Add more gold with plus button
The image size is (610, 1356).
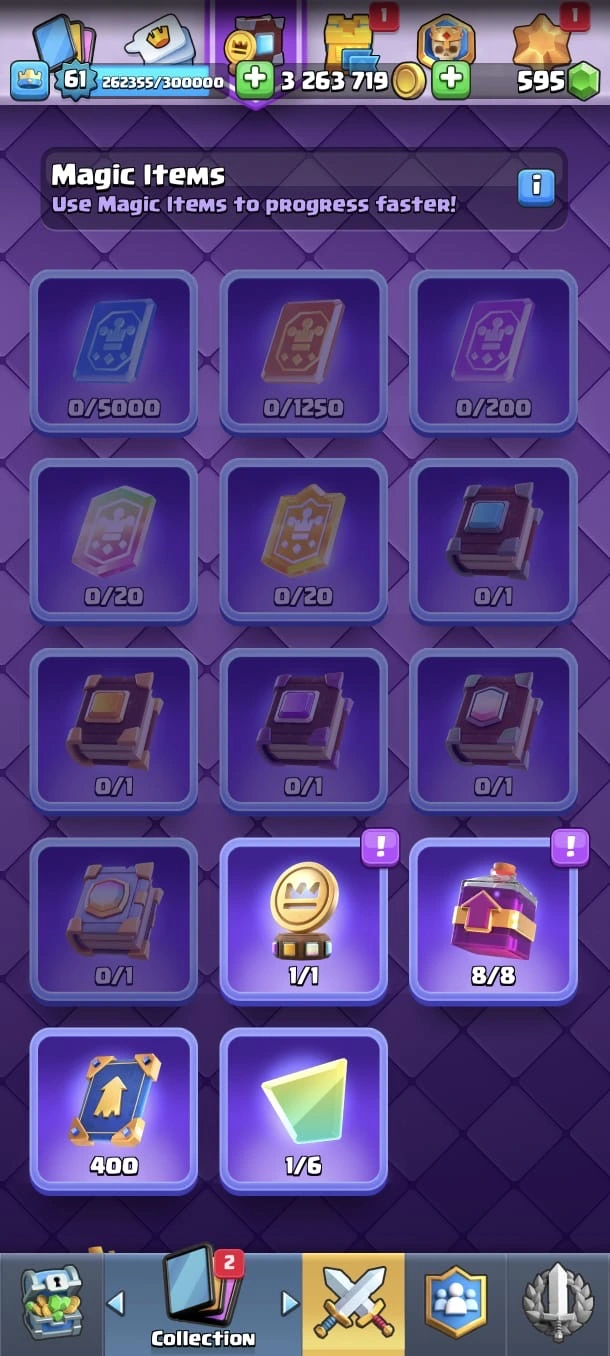(x=451, y=80)
